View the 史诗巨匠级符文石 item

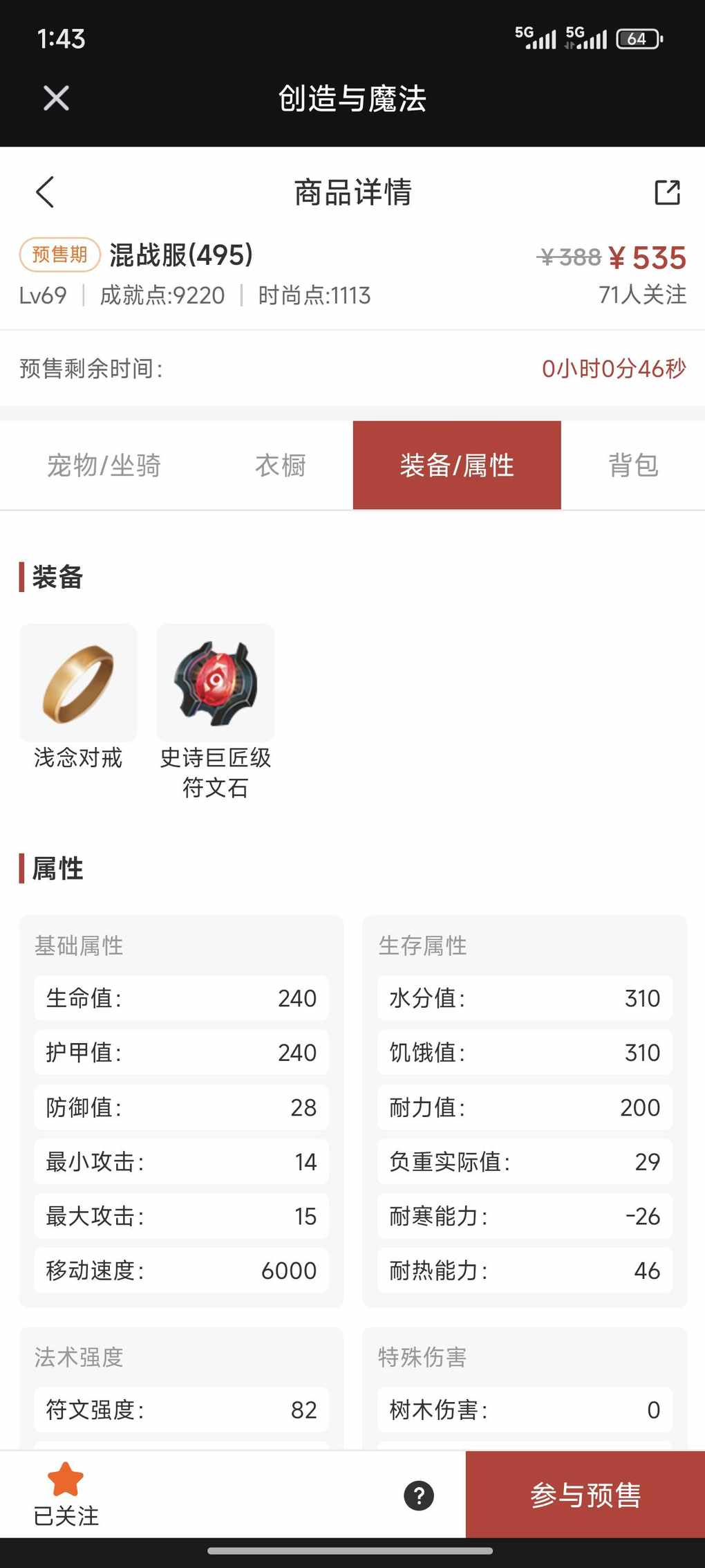pos(216,683)
